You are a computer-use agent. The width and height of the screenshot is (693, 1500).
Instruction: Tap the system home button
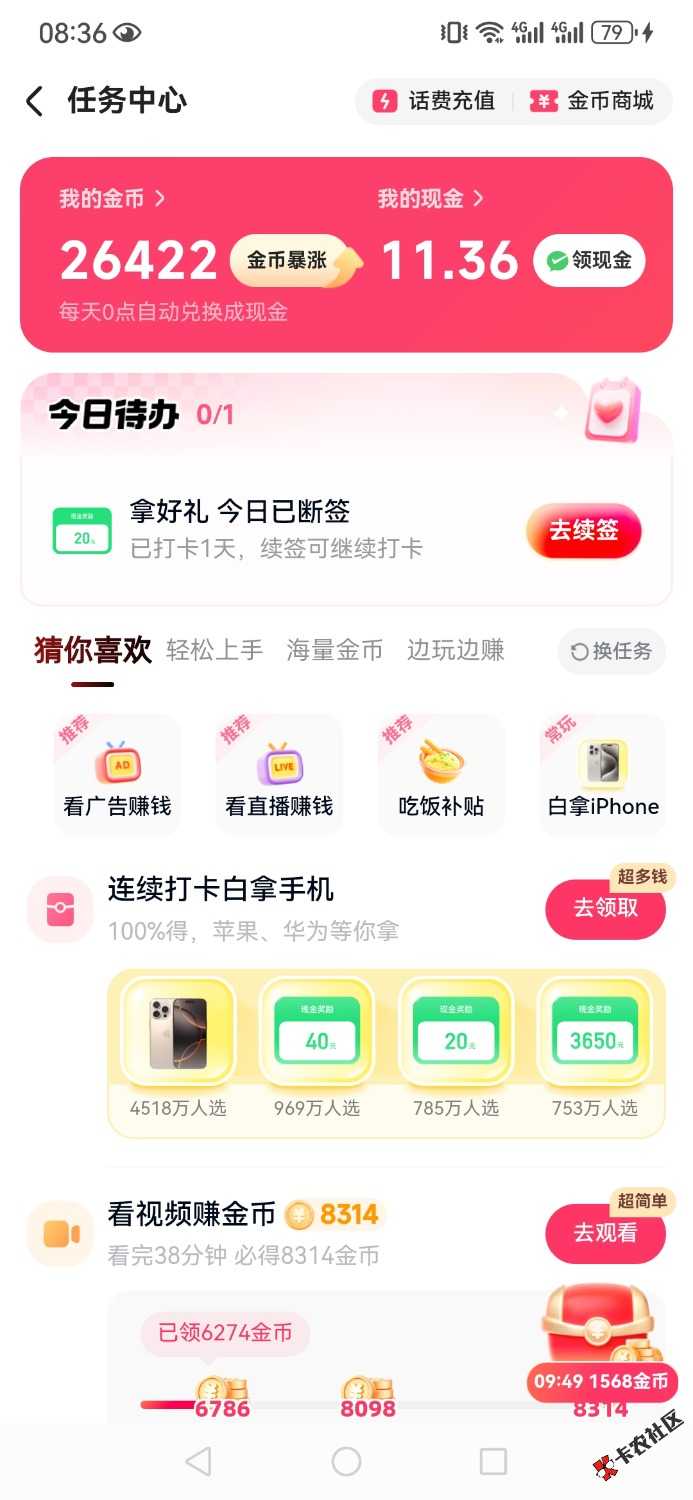coord(346,1462)
